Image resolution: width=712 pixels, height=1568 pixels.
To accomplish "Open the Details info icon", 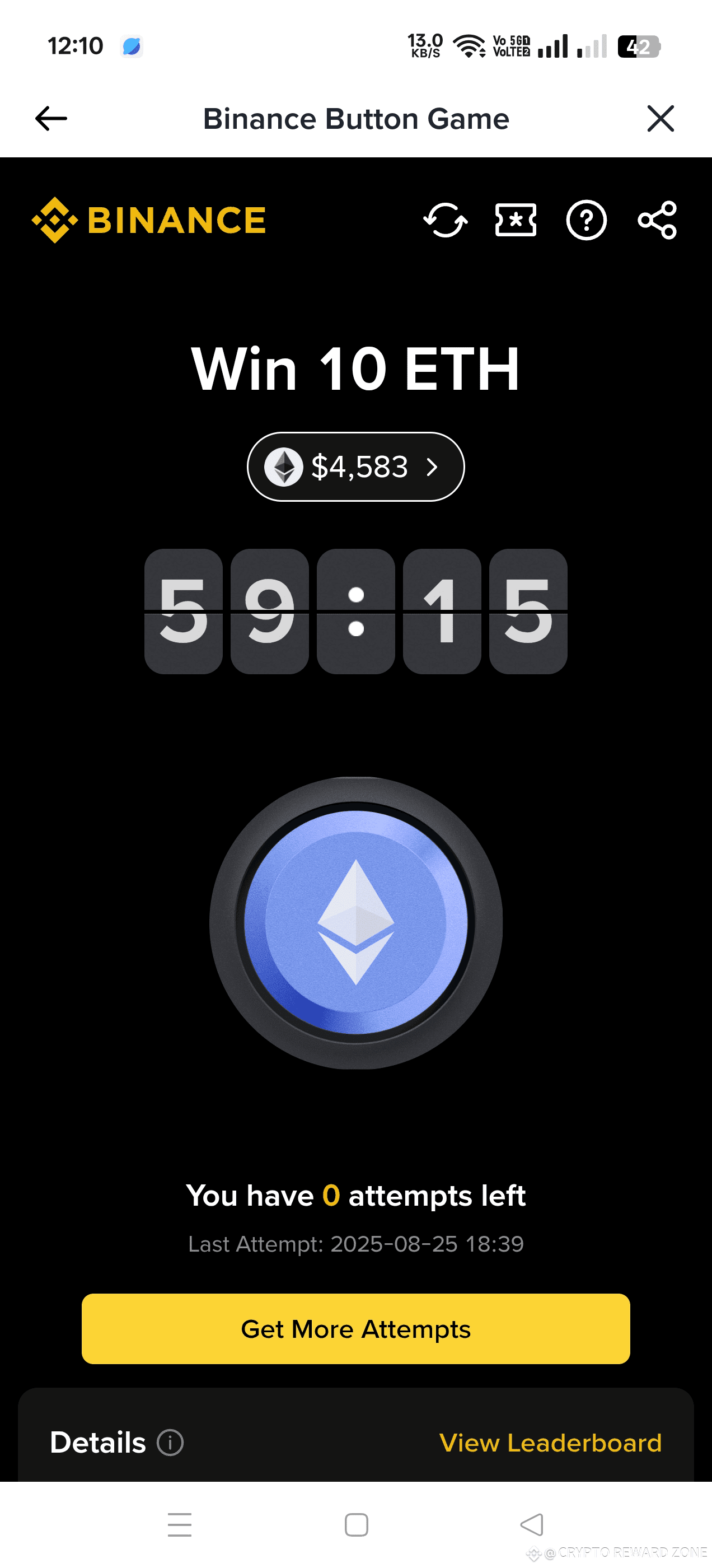I will tap(170, 1443).
